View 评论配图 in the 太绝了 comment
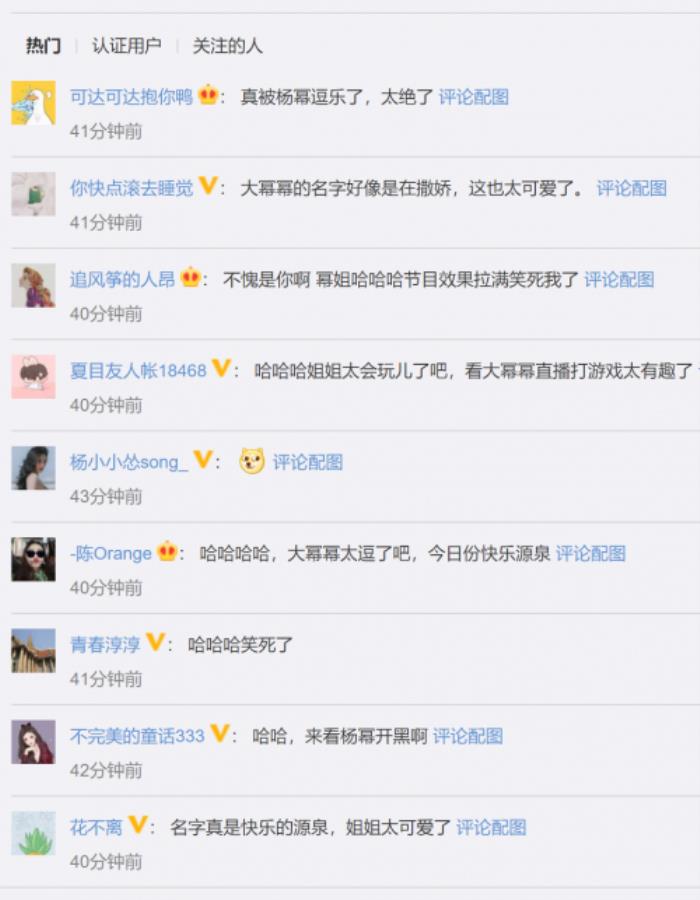700x900 pixels. (473, 97)
